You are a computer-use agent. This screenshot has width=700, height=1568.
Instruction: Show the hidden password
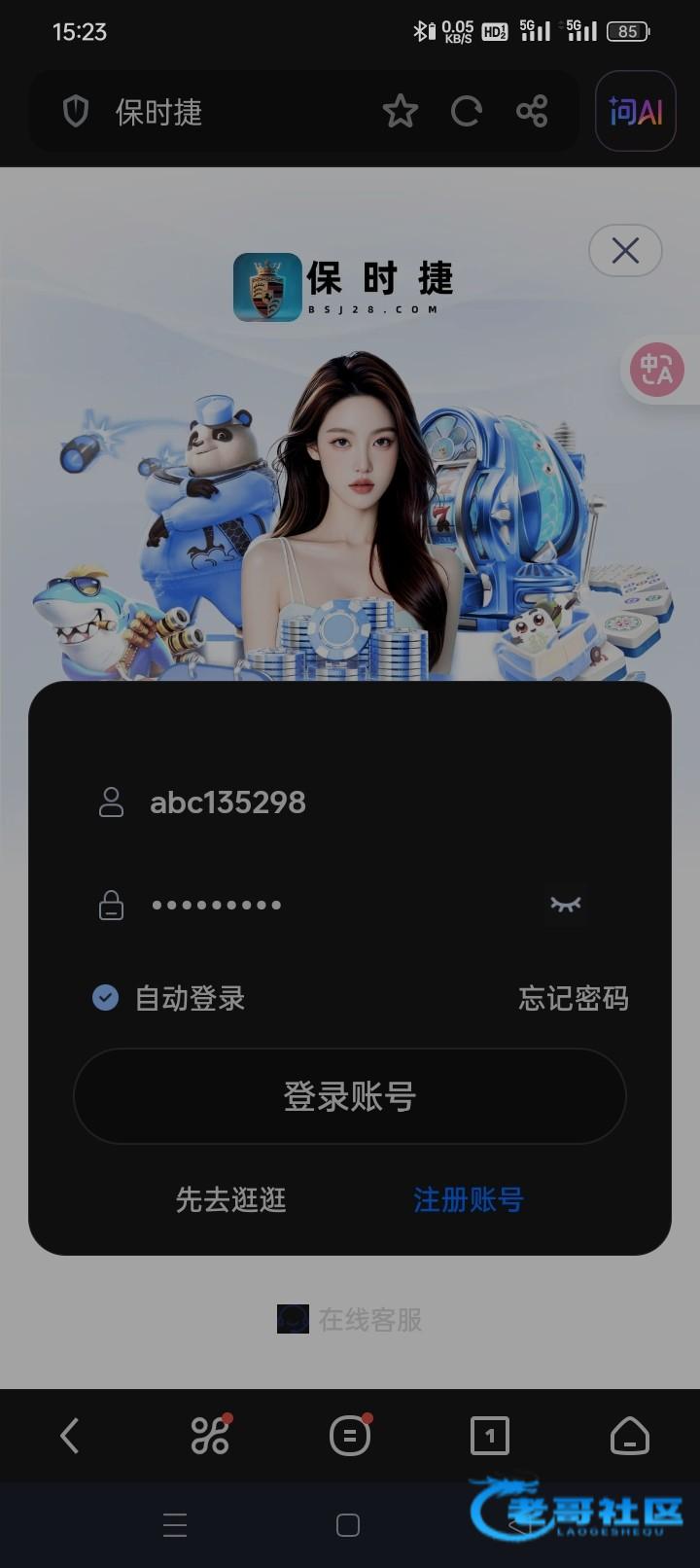pyautogui.click(x=565, y=905)
